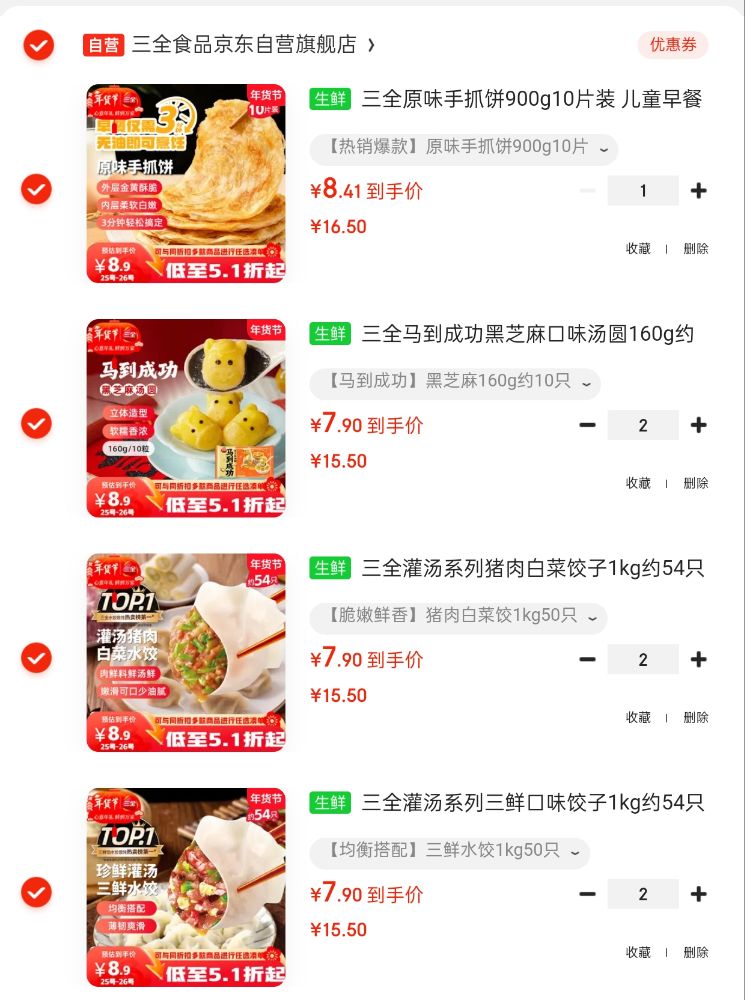
Task: Decrease quantity of 黑芝麻汤圆
Action: point(588,425)
